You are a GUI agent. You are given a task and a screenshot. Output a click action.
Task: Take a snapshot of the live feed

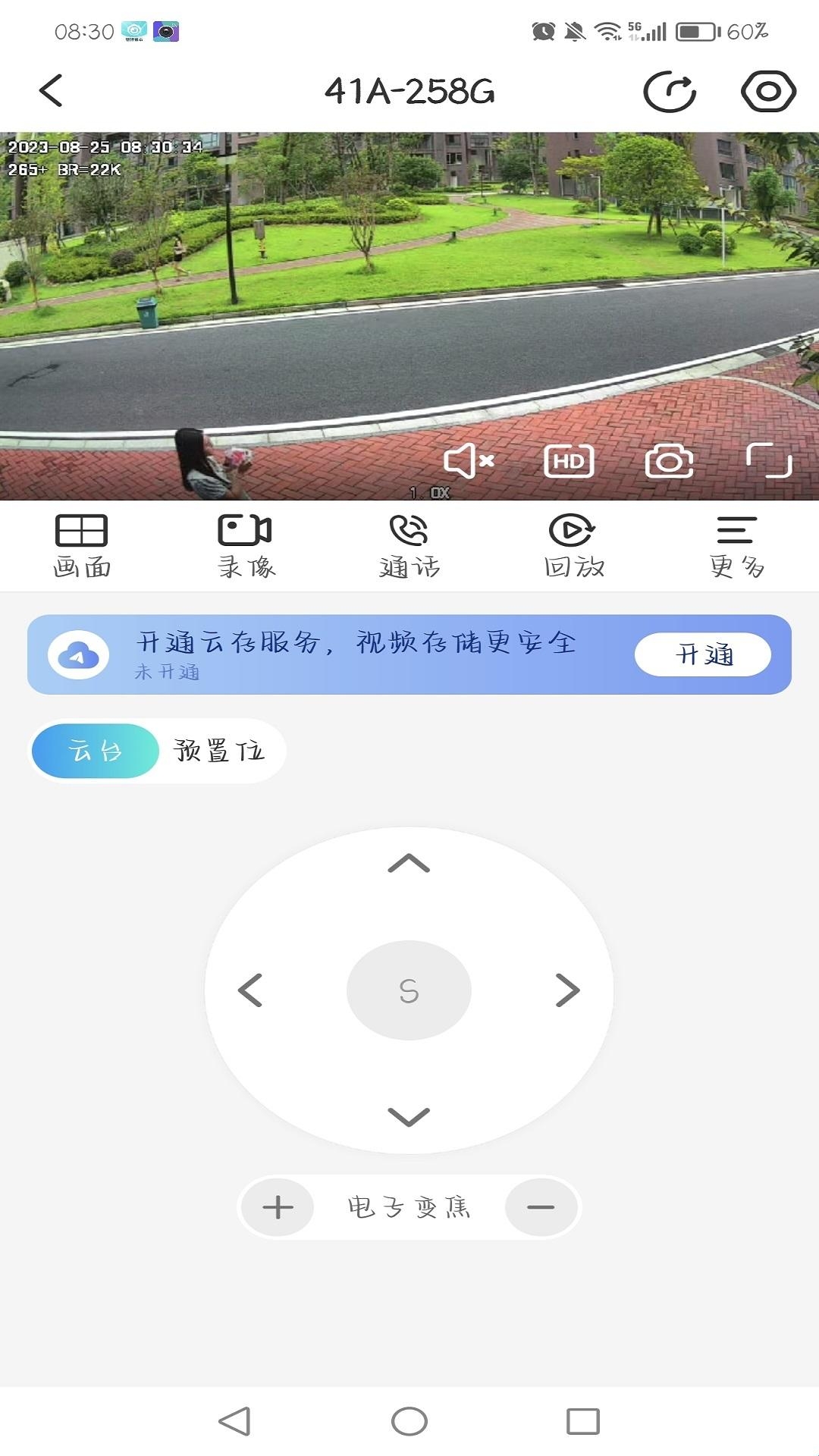click(669, 461)
